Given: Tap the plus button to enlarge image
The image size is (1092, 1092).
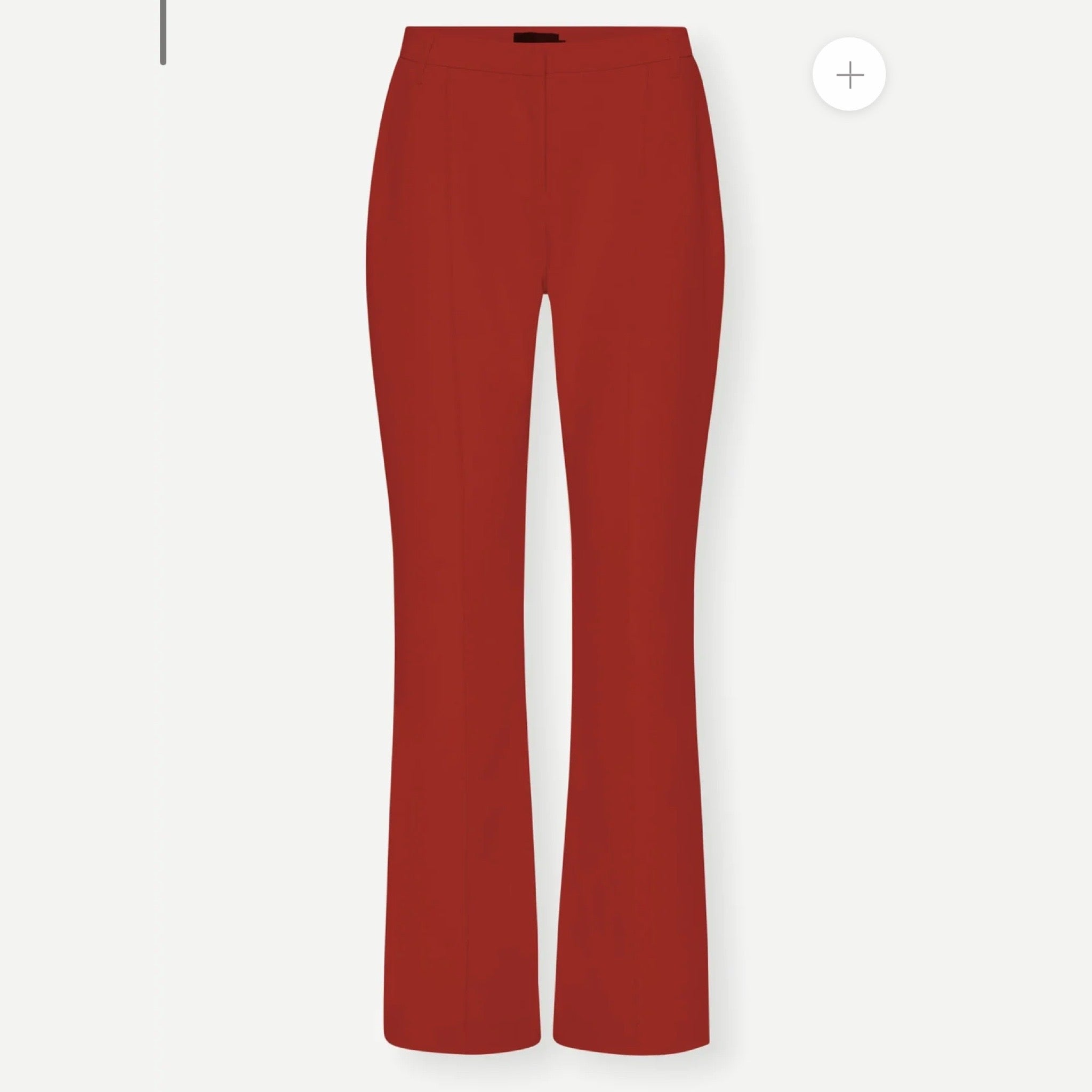Looking at the screenshot, I should pyautogui.click(x=849, y=75).
